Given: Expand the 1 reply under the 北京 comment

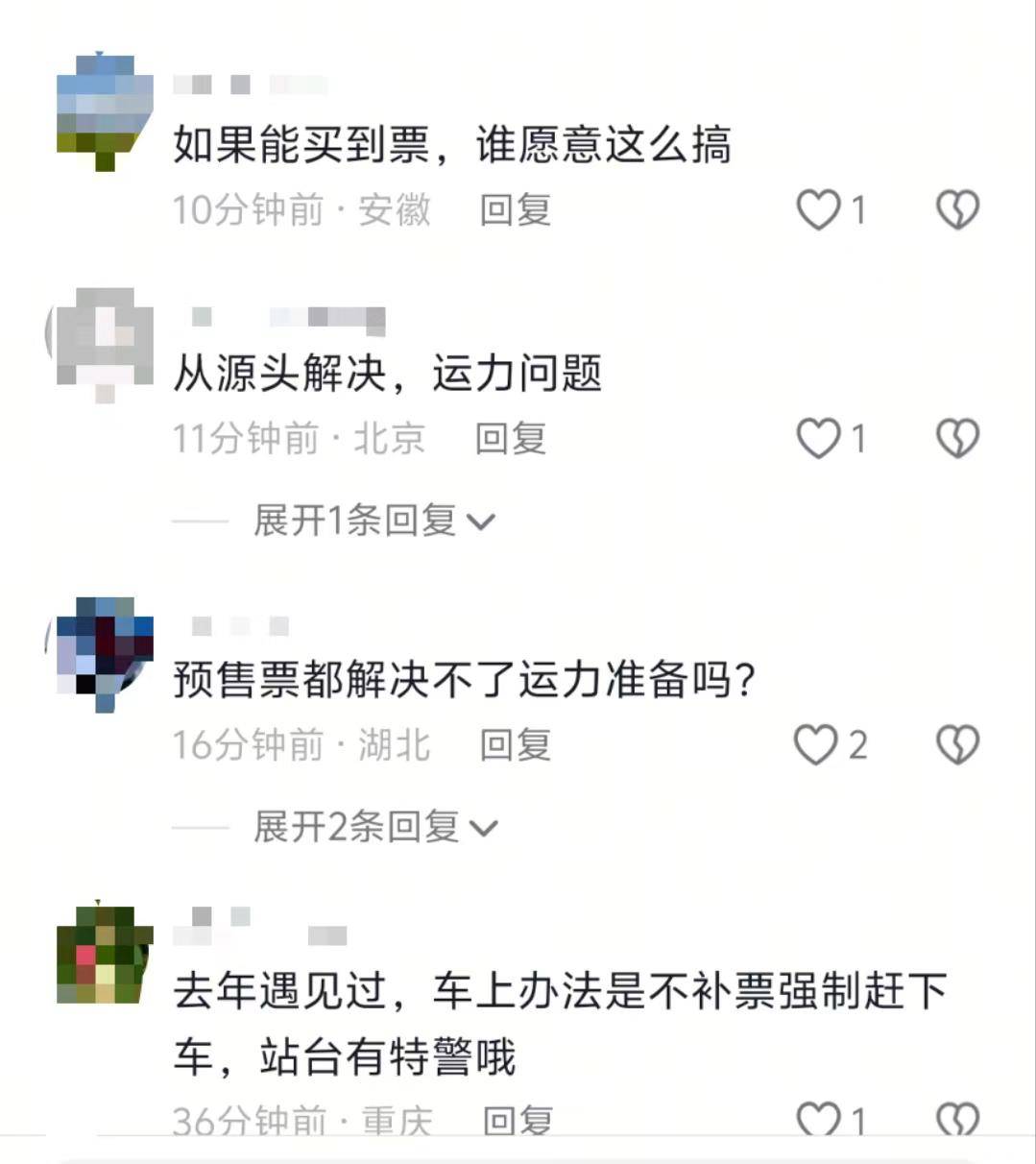Looking at the screenshot, I should point(360,520).
